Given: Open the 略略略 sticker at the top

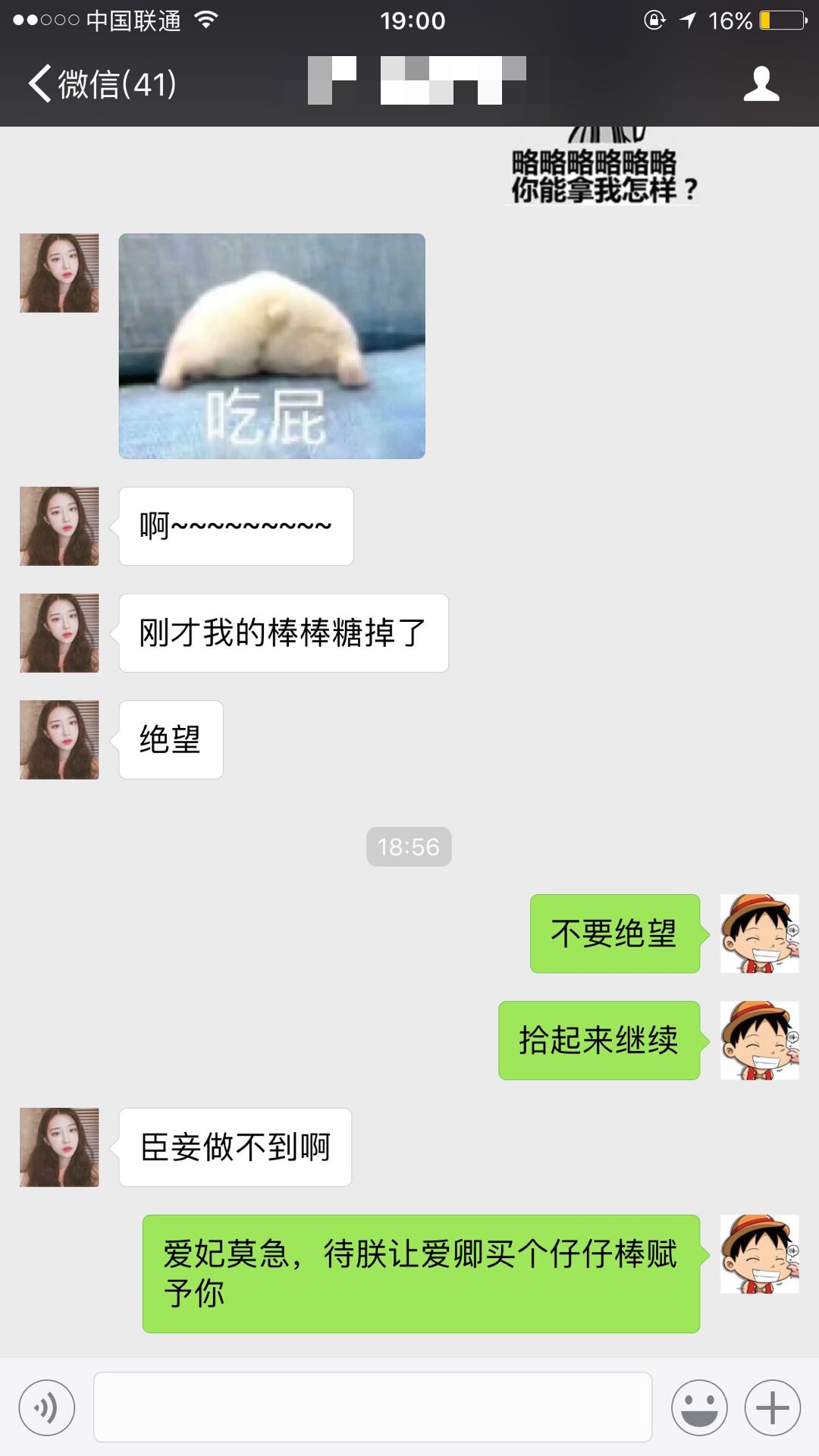Looking at the screenshot, I should pyautogui.click(x=601, y=171).
